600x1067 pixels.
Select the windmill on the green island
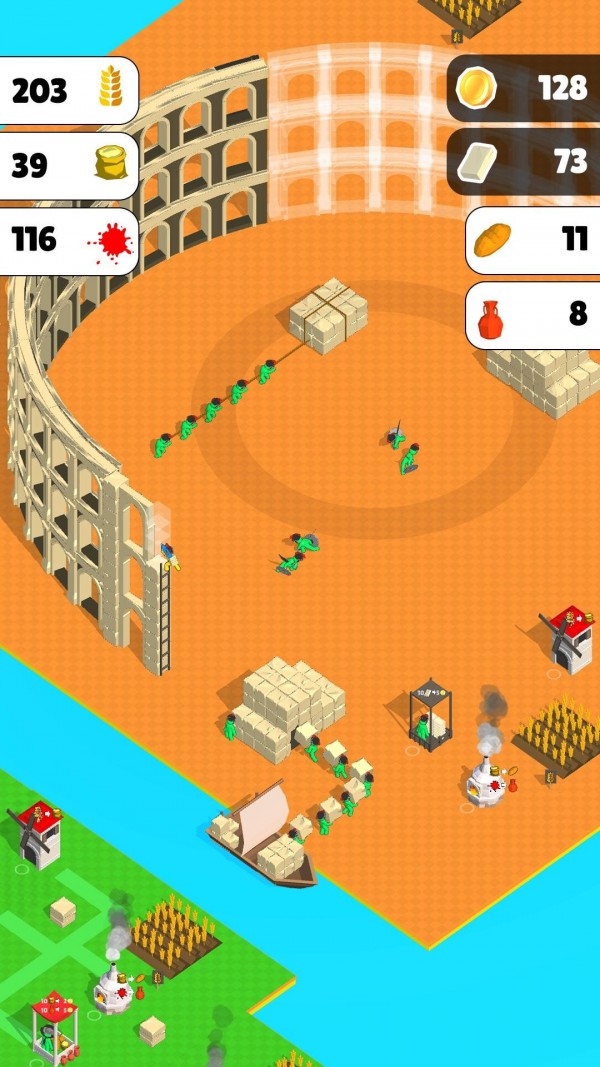pyautogui.click(x=38, y=833)
